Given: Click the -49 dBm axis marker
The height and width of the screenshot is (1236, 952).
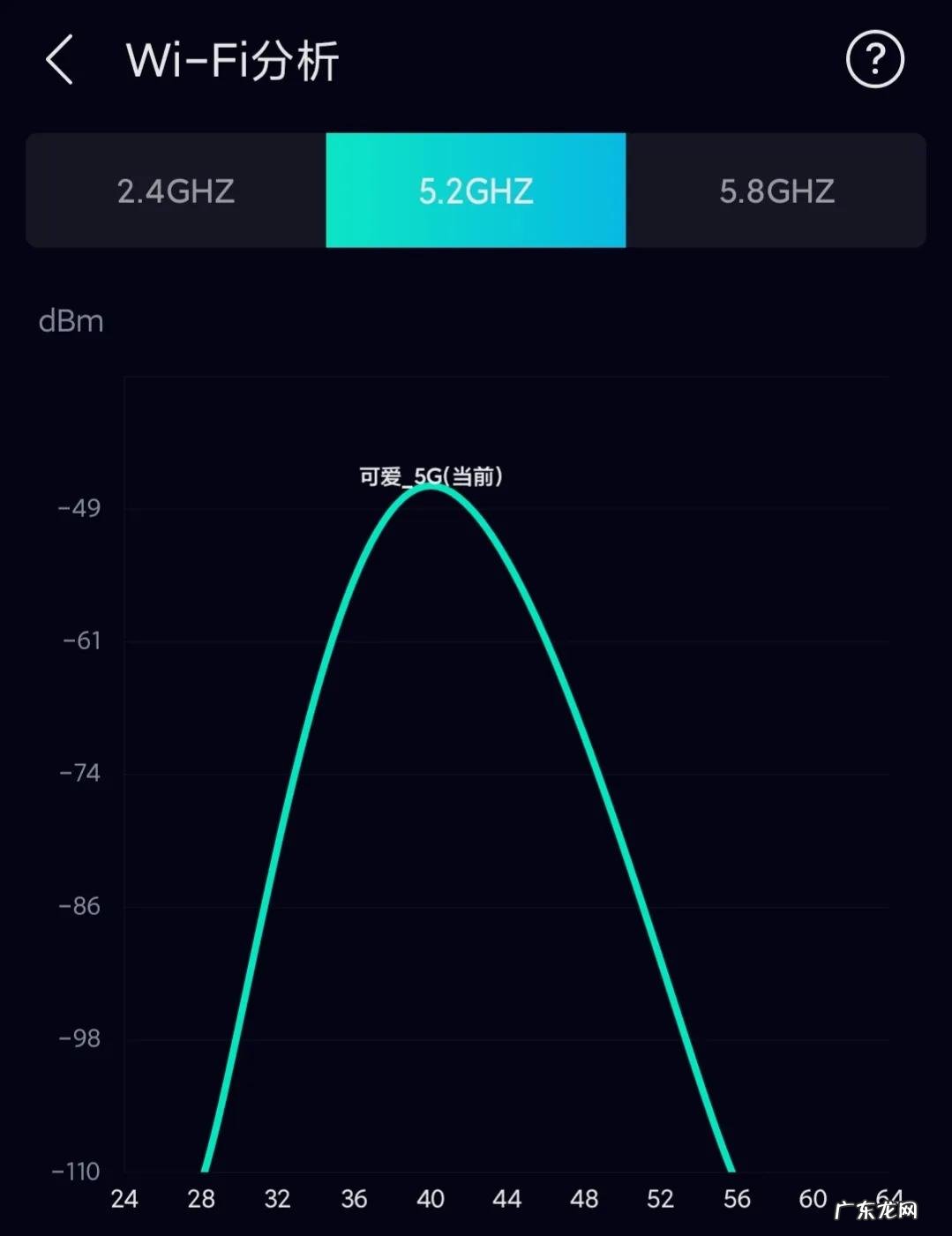Looking at the screenshot, I should click(x=78, y=508).
